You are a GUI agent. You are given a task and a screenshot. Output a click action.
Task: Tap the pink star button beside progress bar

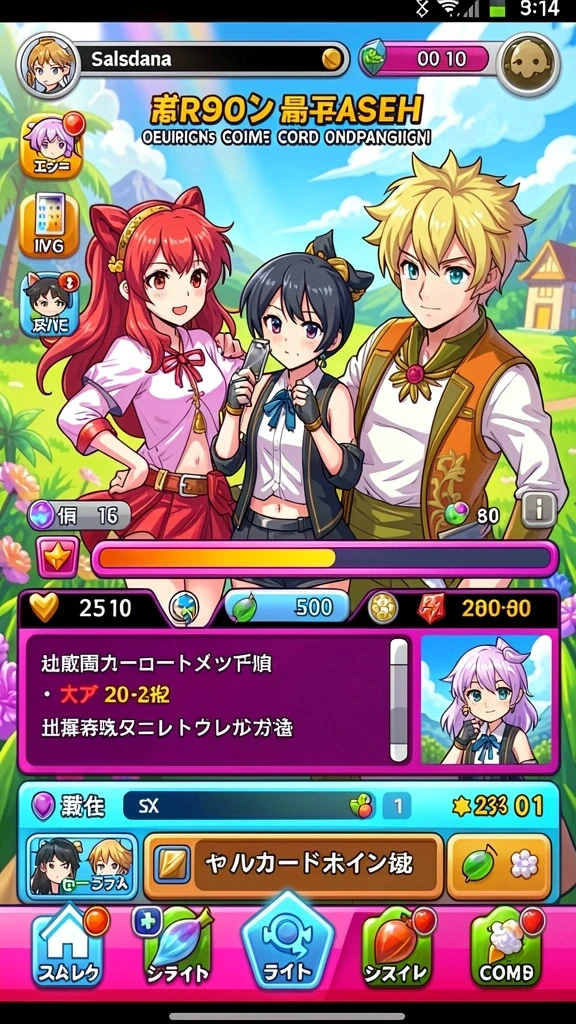click(x=57, y=557)
